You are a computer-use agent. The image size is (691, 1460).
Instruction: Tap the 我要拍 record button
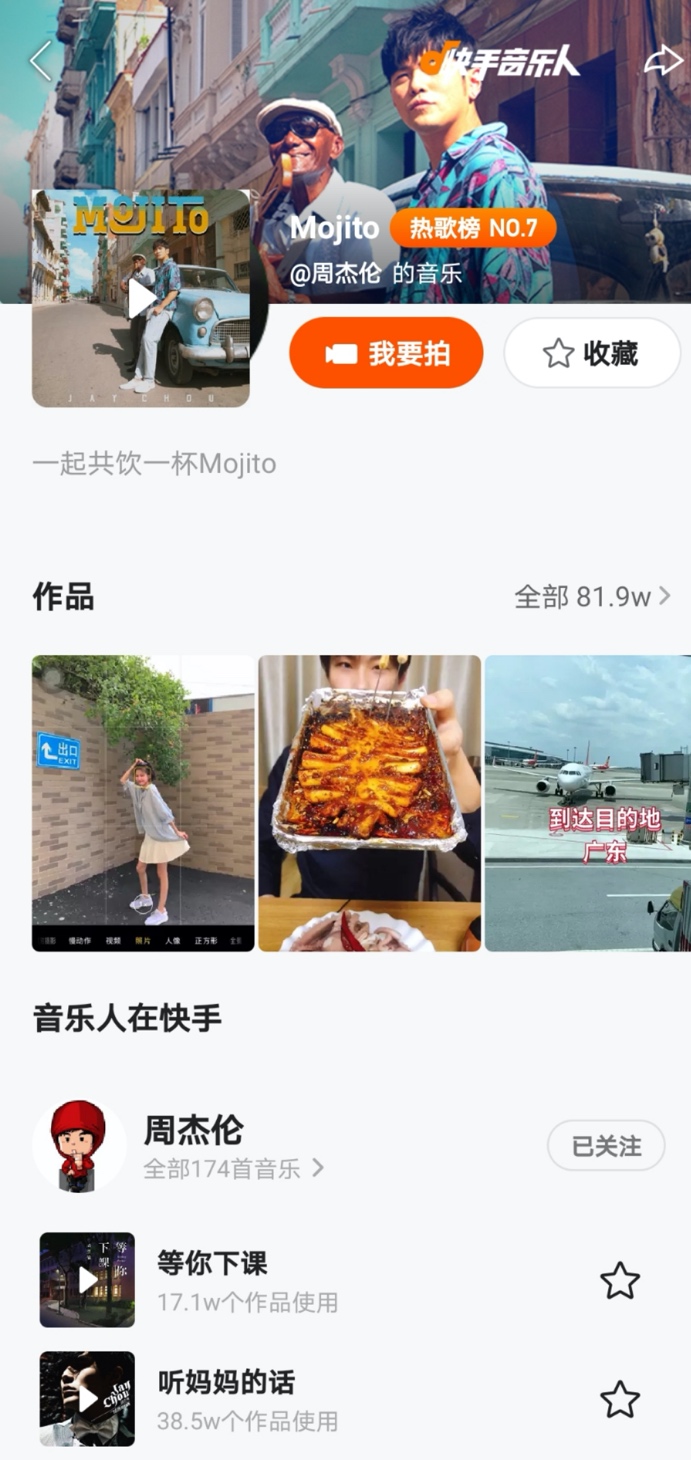point(386,353)
